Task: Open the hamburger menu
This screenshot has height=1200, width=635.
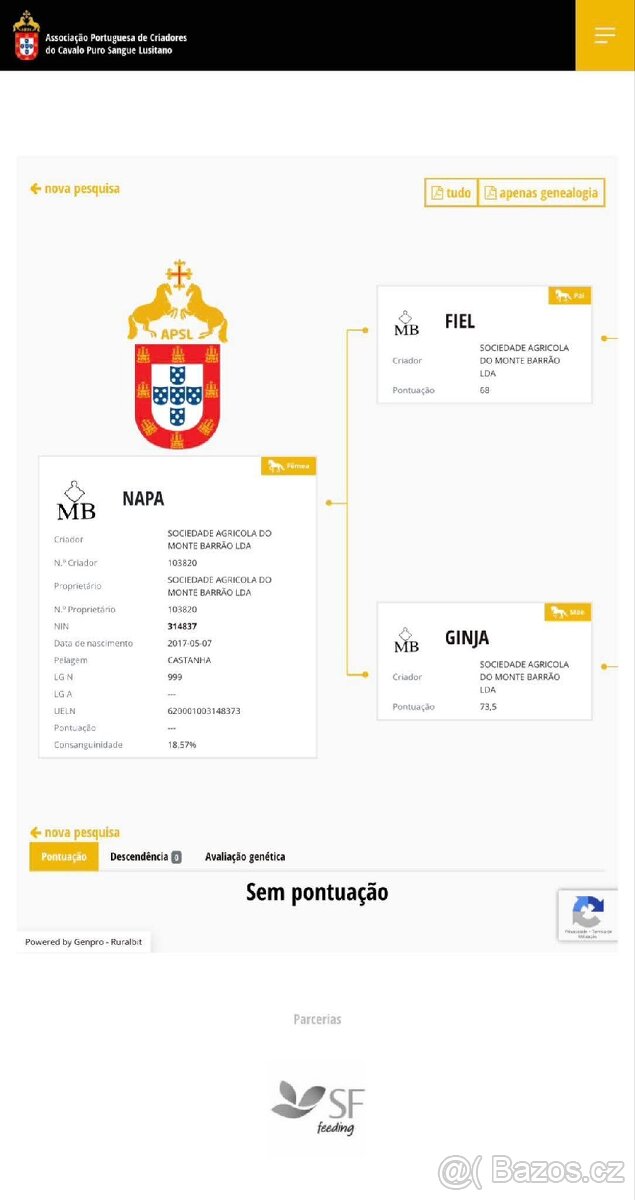Action: pyautogui.click(x=604, y=35)
